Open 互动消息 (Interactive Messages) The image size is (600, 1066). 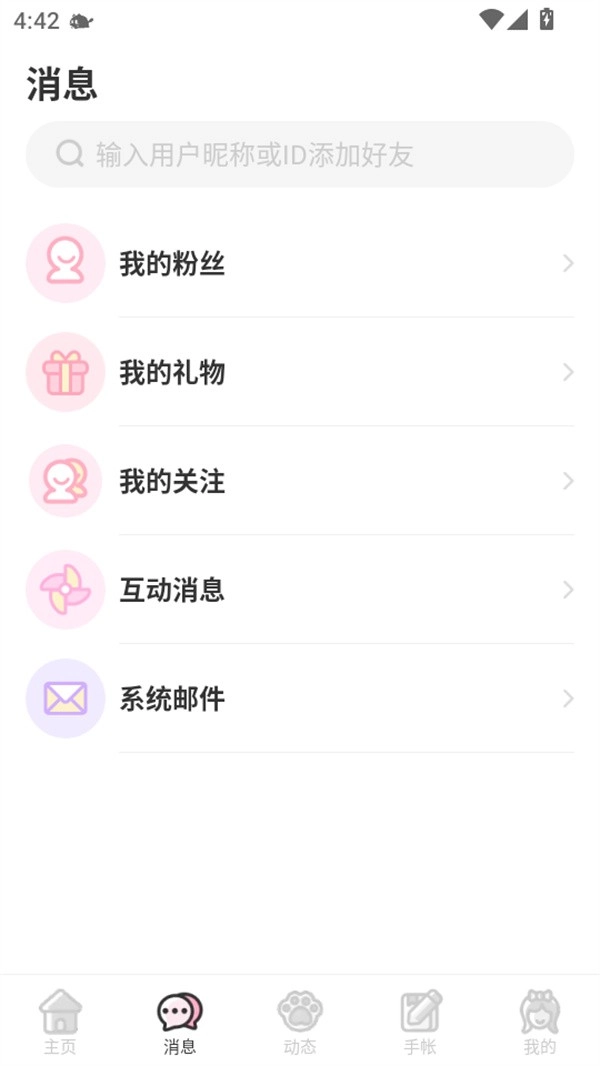(x=300, y=590)
